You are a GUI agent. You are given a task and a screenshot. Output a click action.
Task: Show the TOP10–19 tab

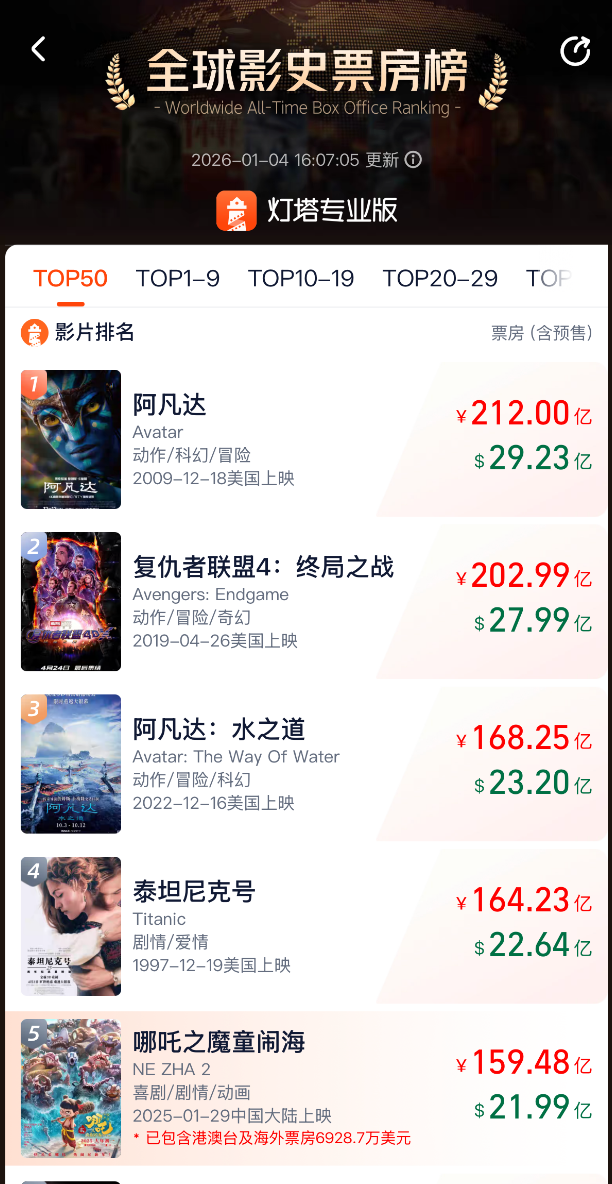[301, 278]
